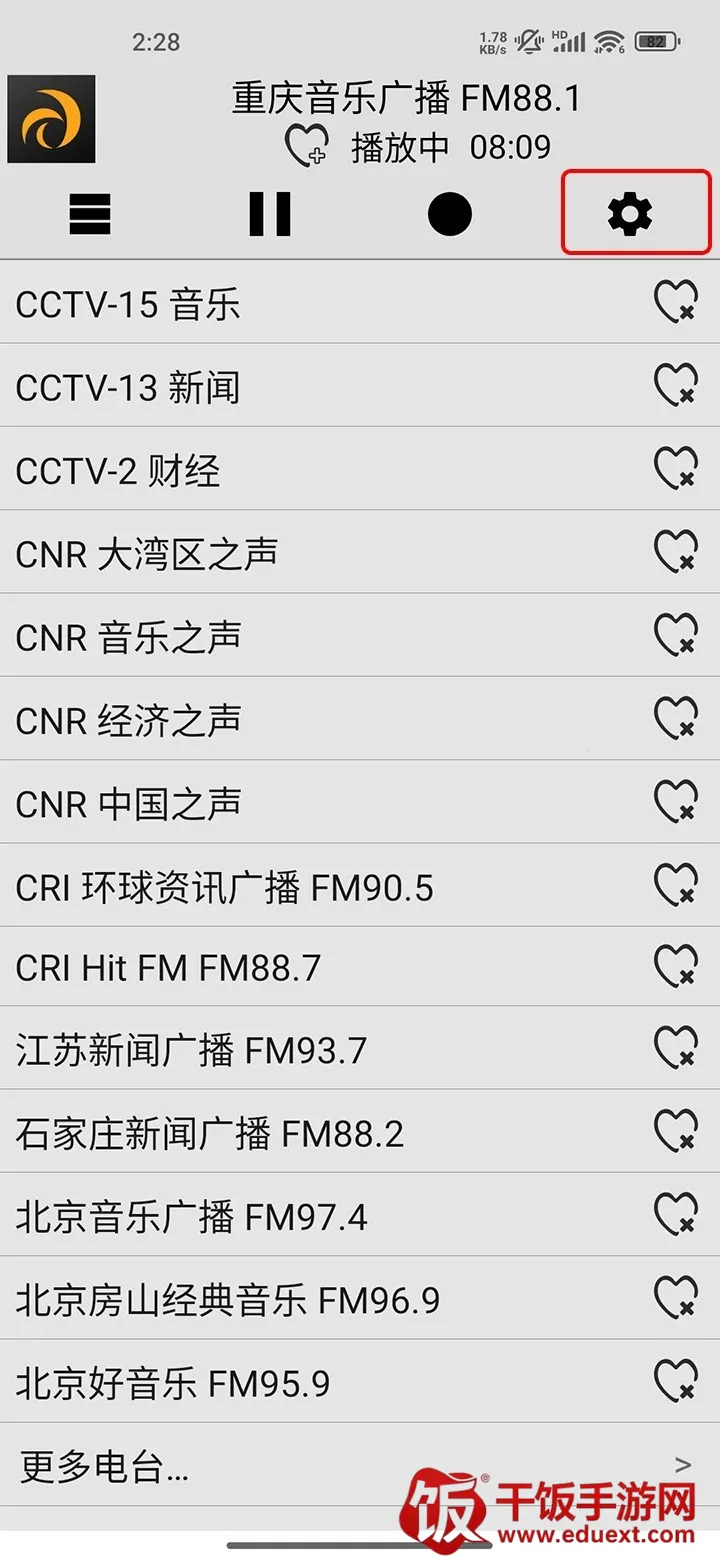720x1560 pixels.
Task: Play CCTV-15 音乐 station
Action: point(128,304)
